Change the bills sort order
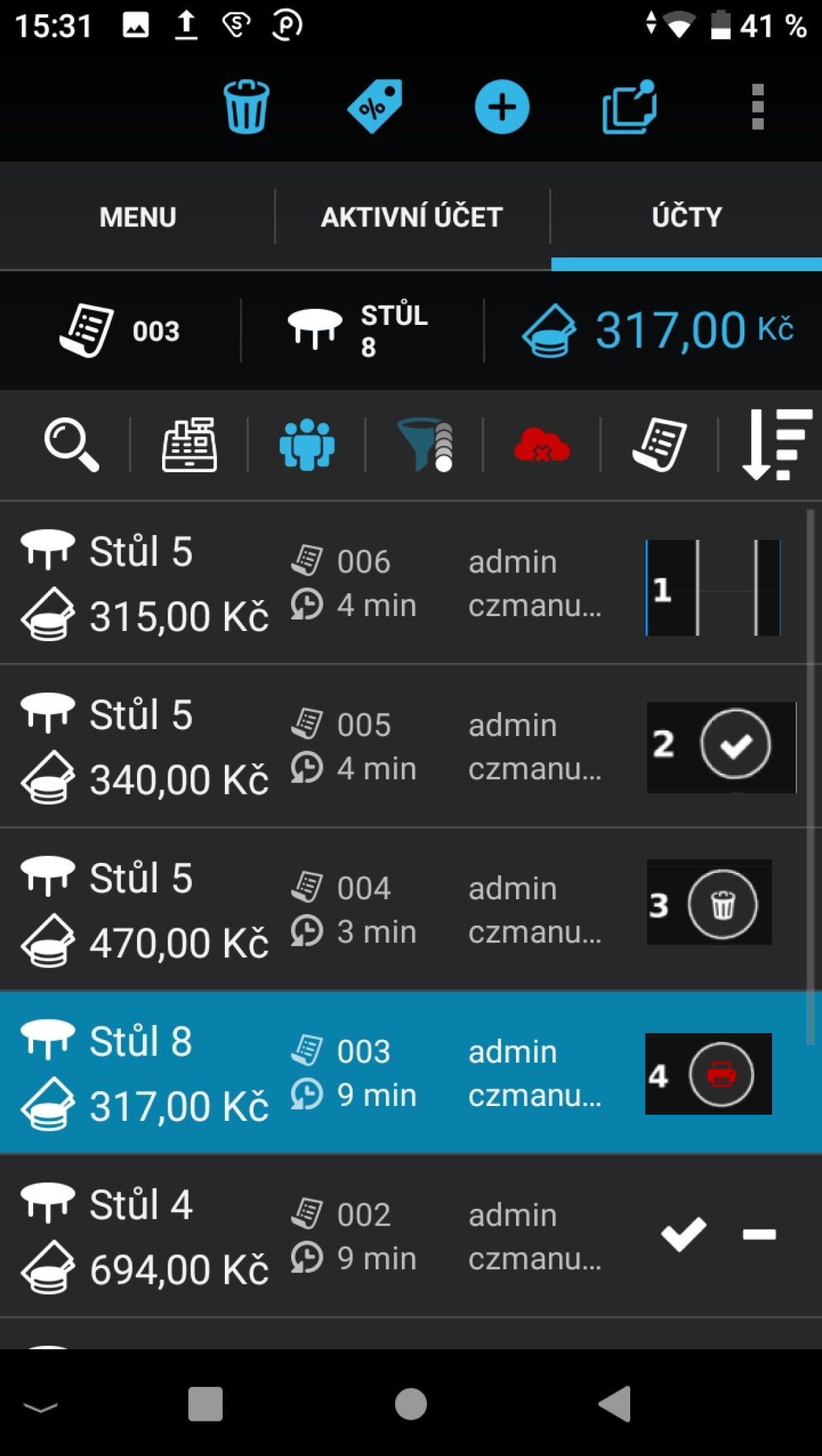 click(777, 445)
